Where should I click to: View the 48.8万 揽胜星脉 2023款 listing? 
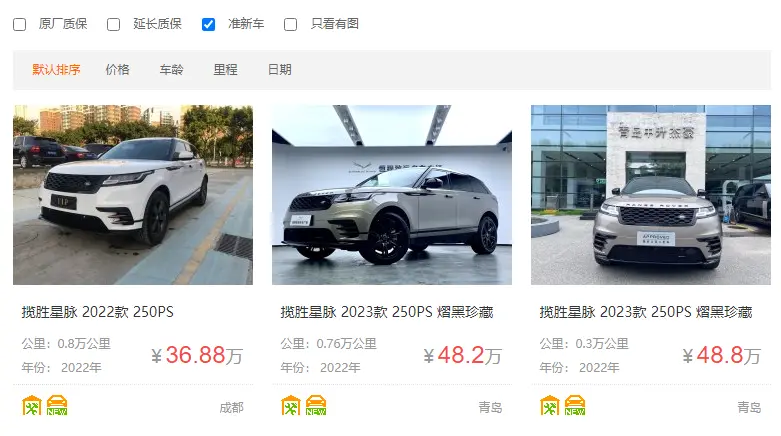point(650,195)
